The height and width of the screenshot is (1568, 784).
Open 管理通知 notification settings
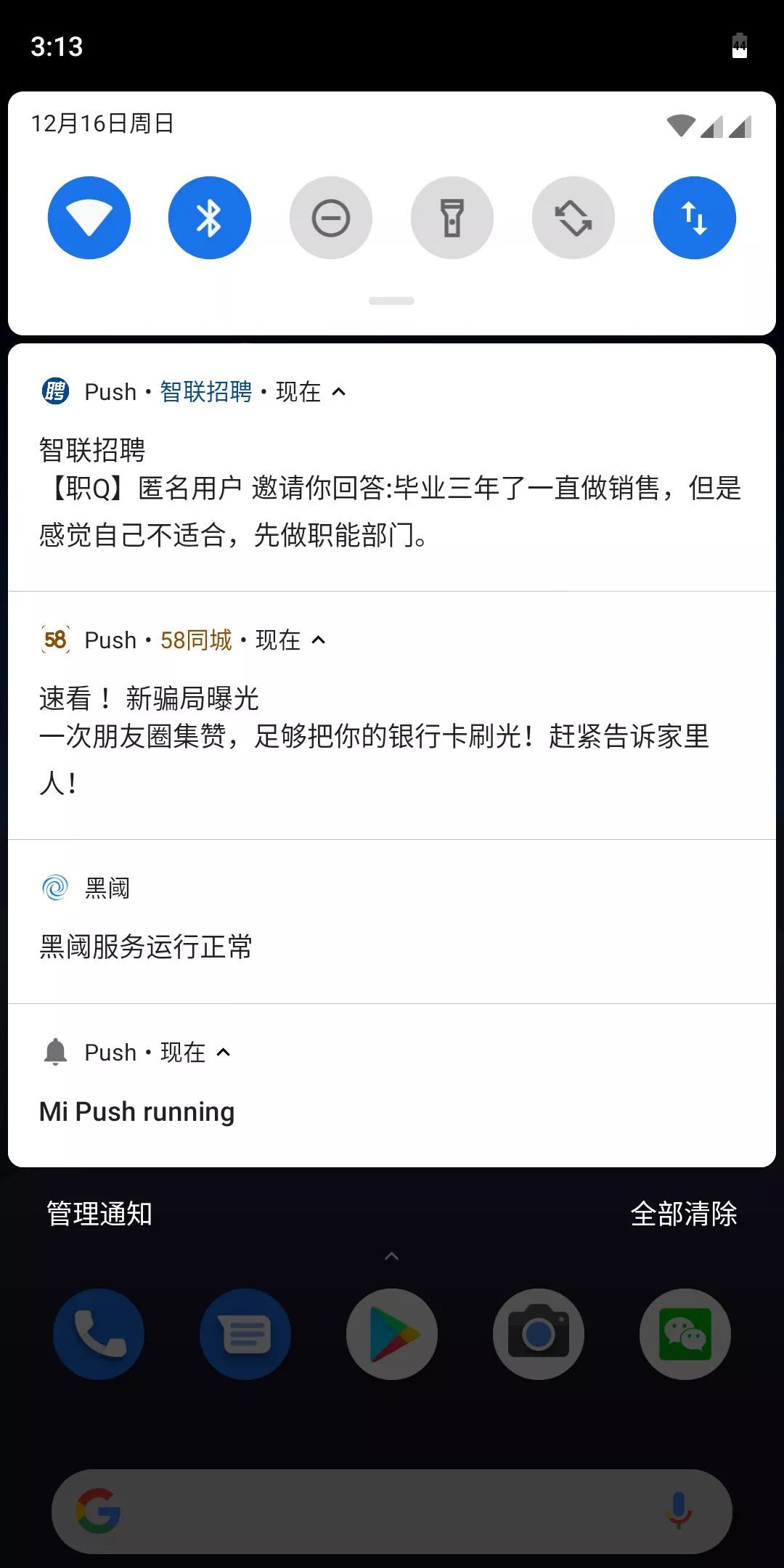99,1214
